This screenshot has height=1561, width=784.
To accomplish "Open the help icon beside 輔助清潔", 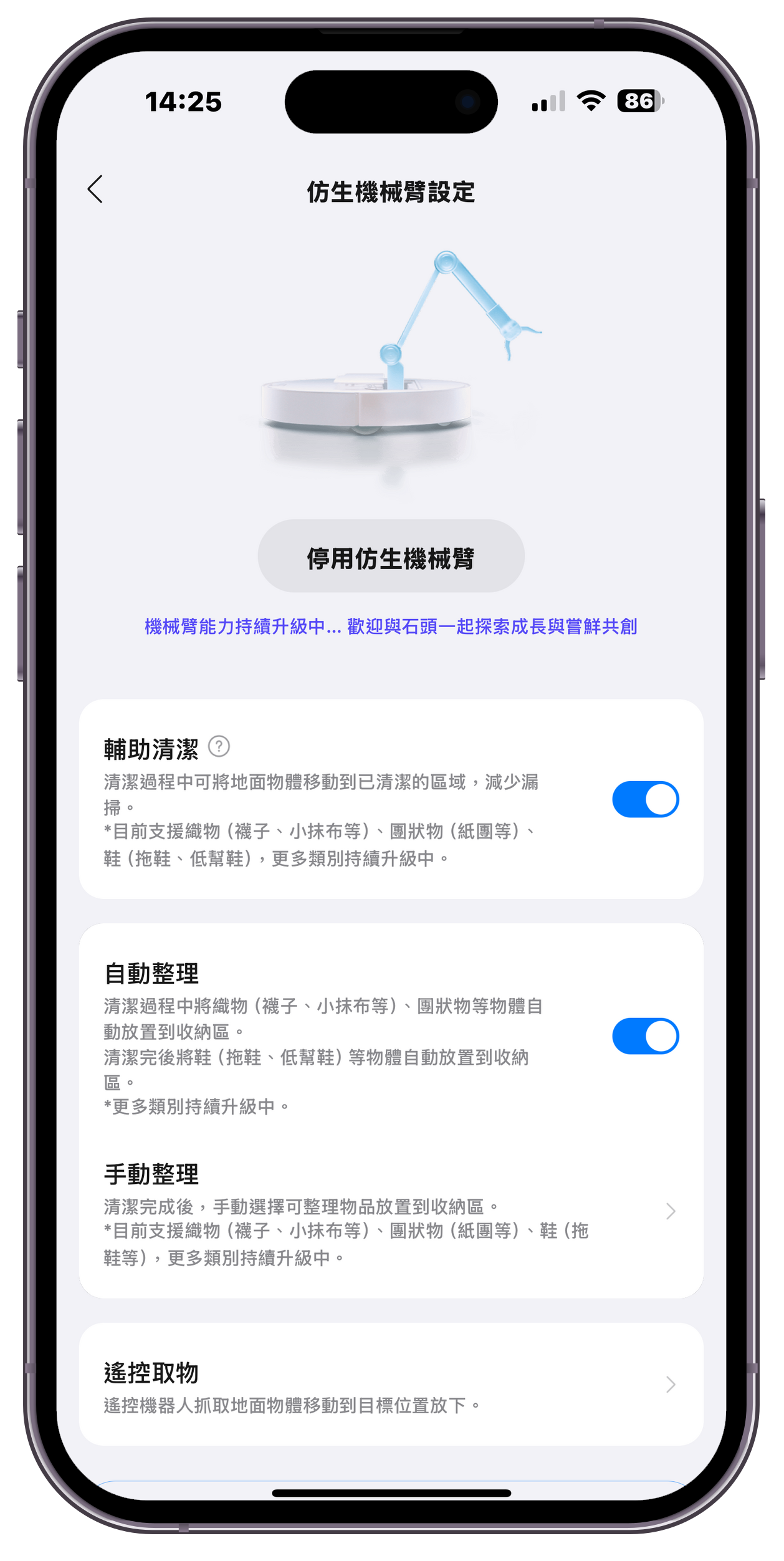I will pyautogui.click(x=219, y=746).
